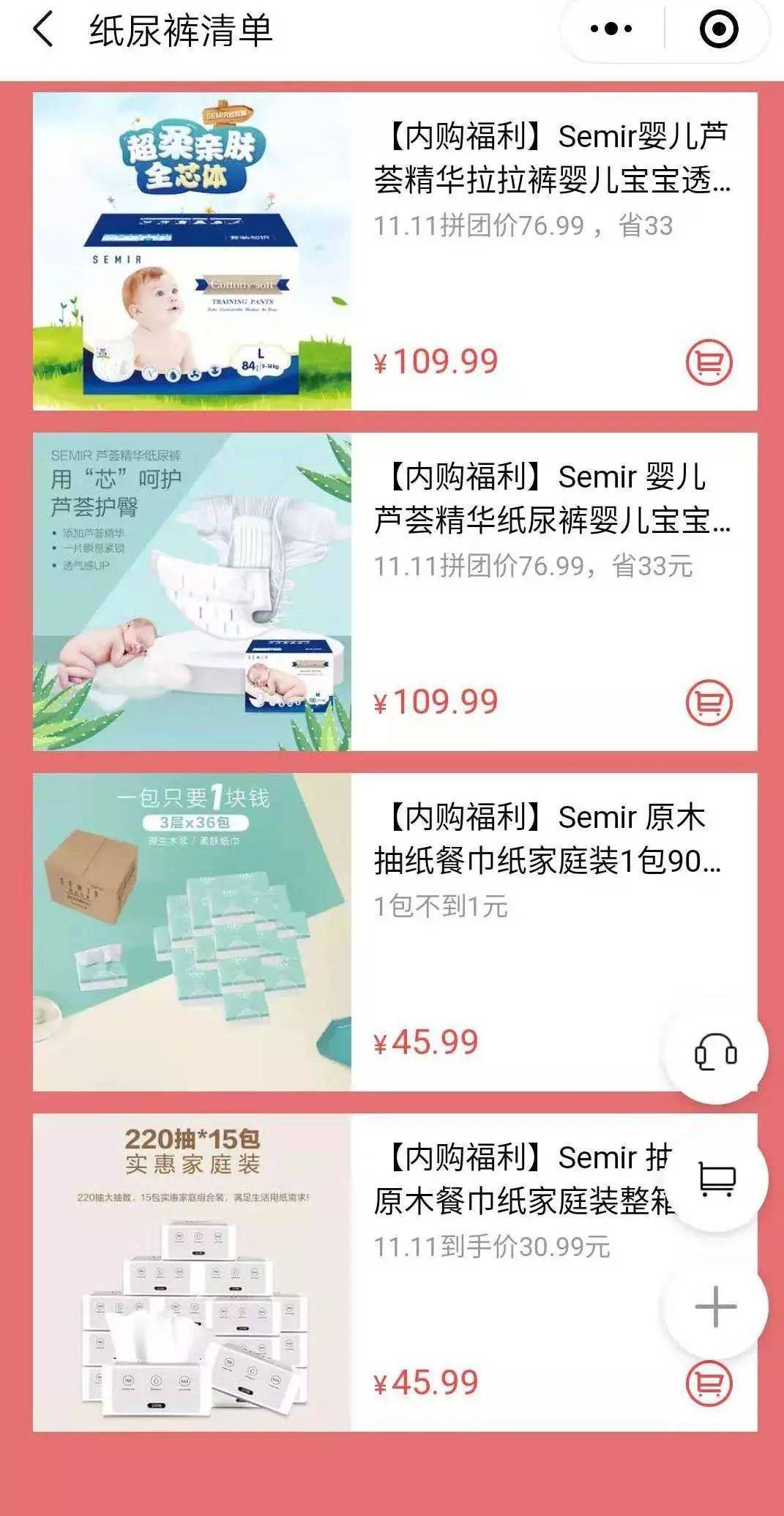Add Semir拉拉裤 to cart

pos(709,362)
